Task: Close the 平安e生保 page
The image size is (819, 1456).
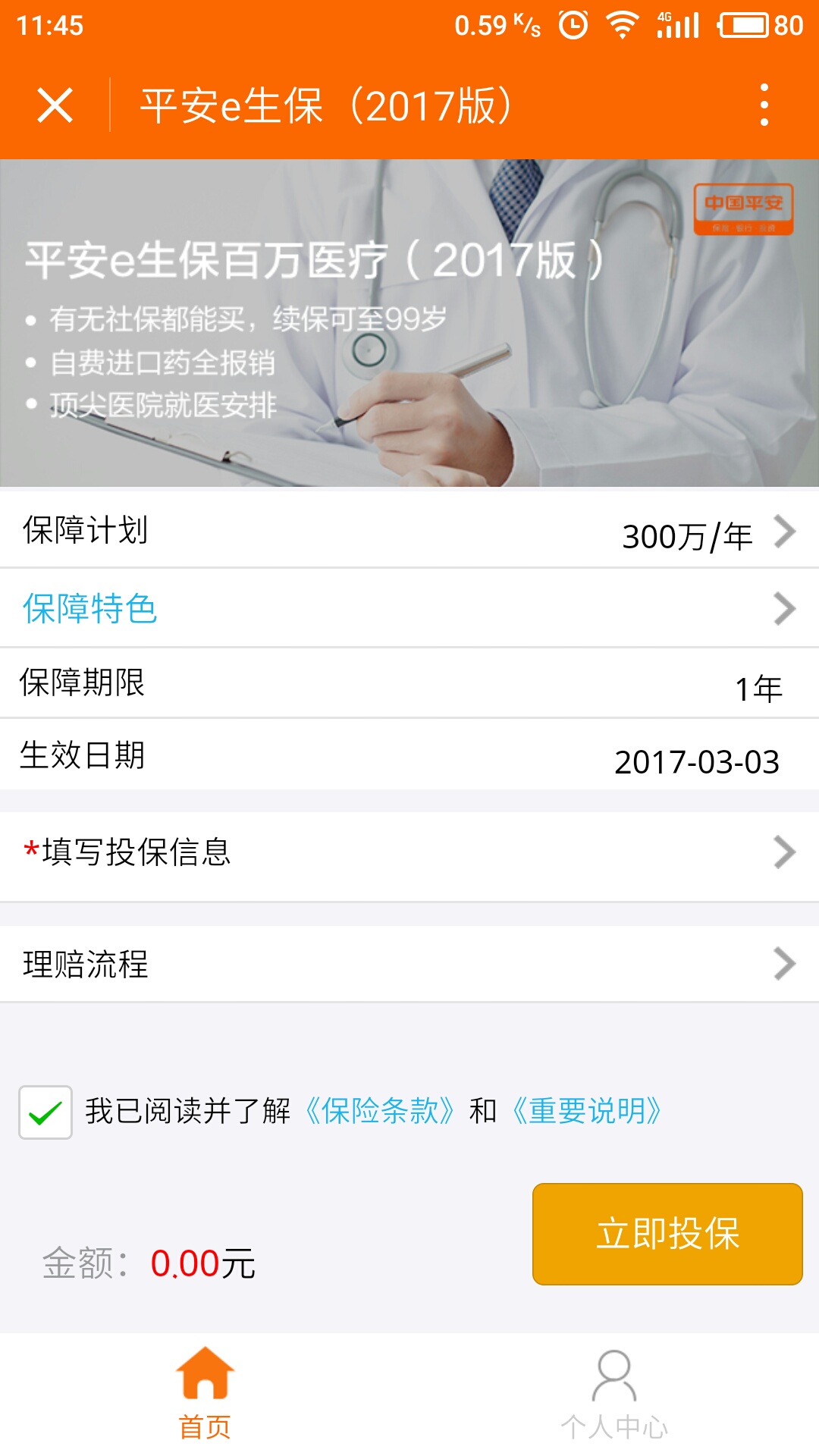Action: 55,105
